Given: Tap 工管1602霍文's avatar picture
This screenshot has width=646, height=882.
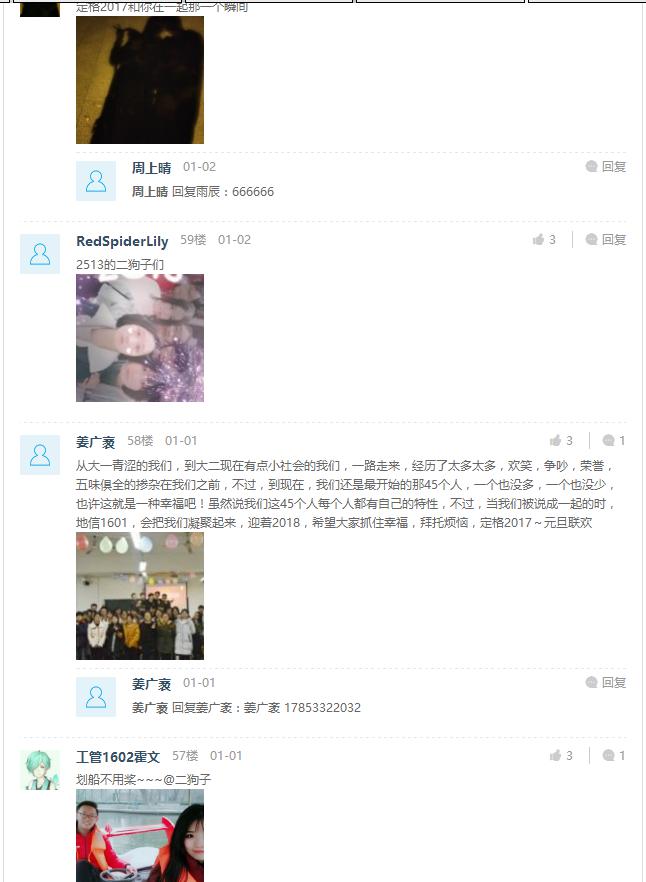Looking at the screenshot, I should pos(40,770).
